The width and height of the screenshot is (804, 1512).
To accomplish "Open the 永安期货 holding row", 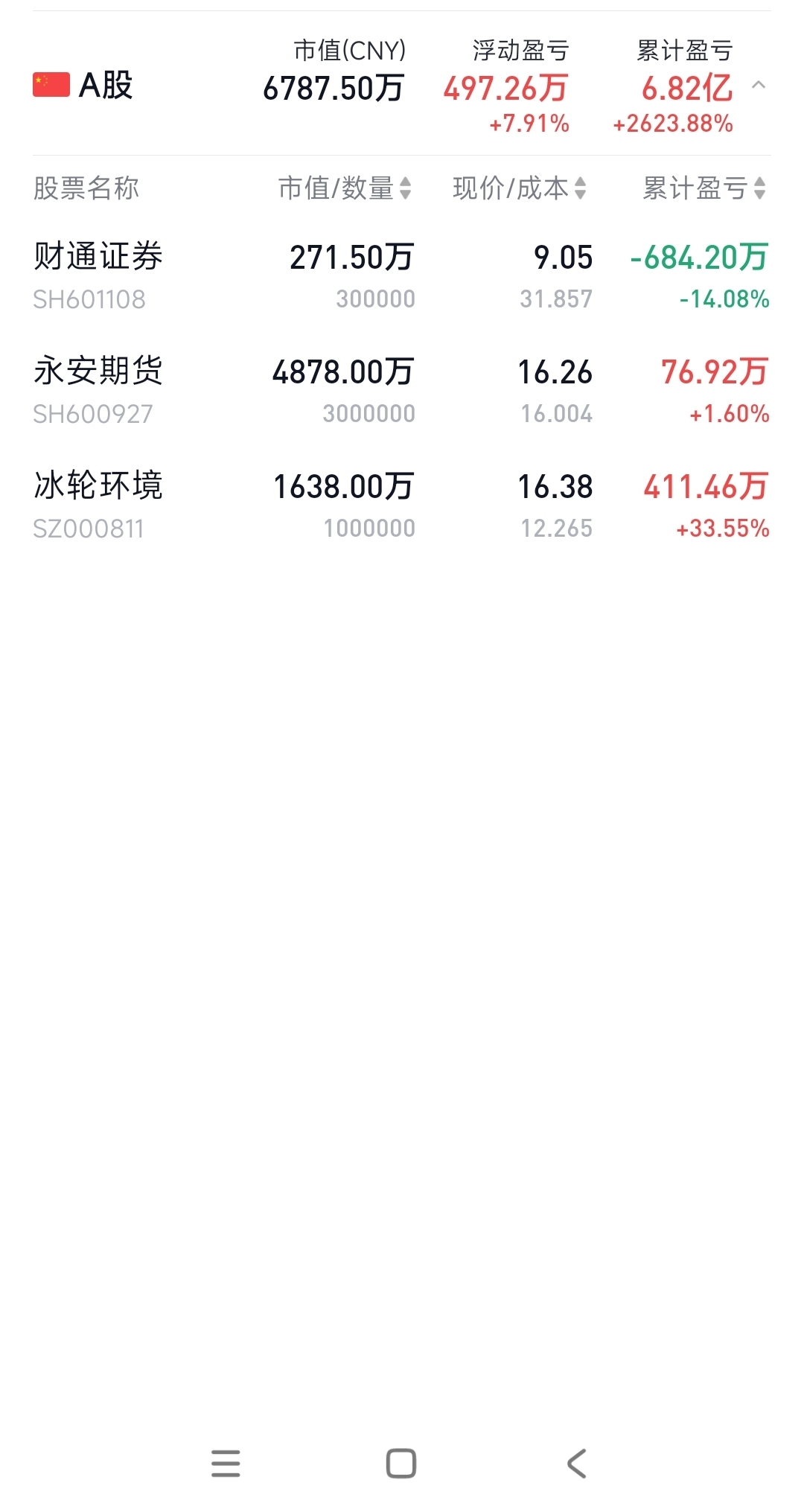I will tap(402, 391).
